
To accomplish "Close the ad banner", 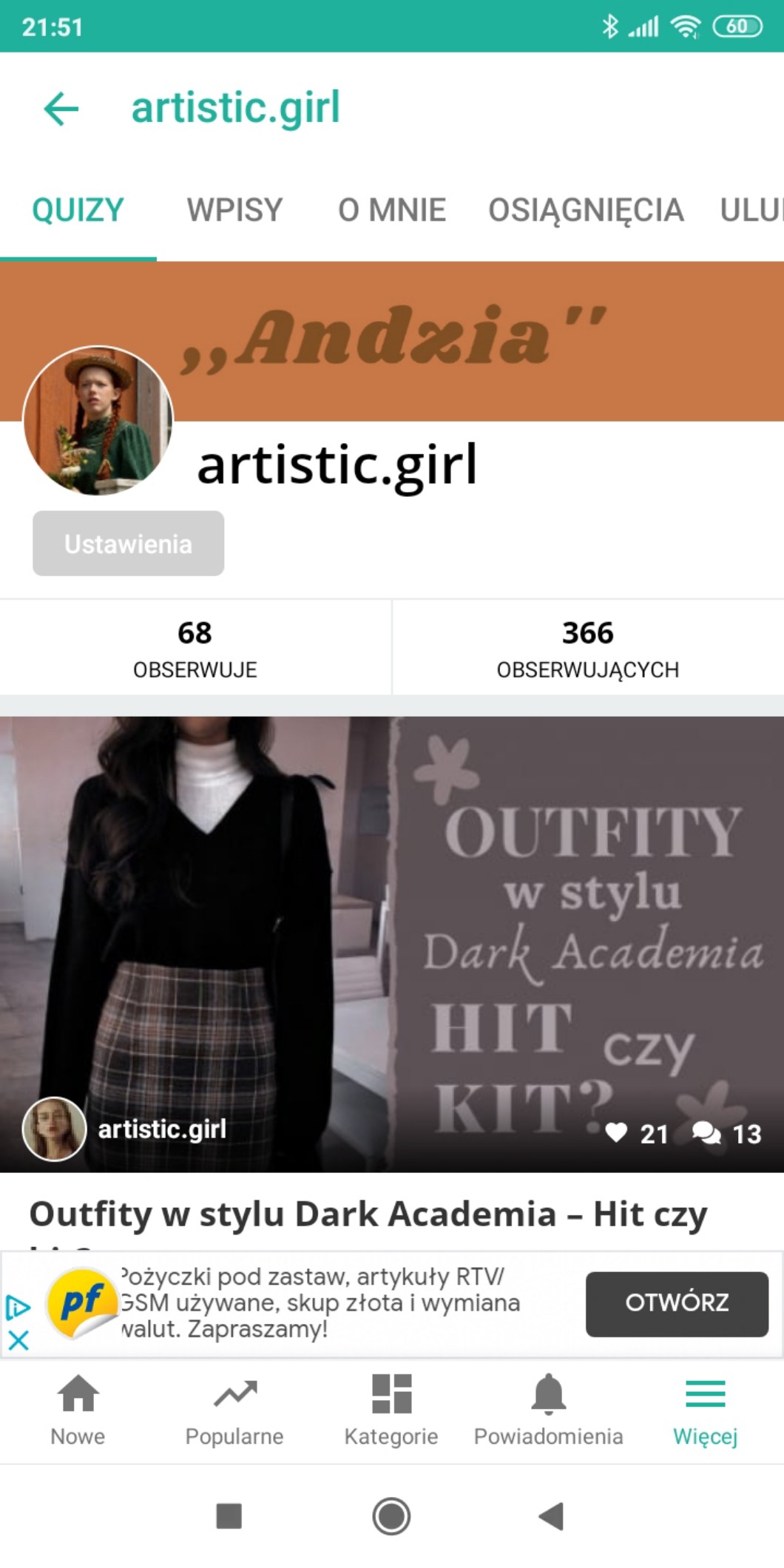I will pos(18,1340).
